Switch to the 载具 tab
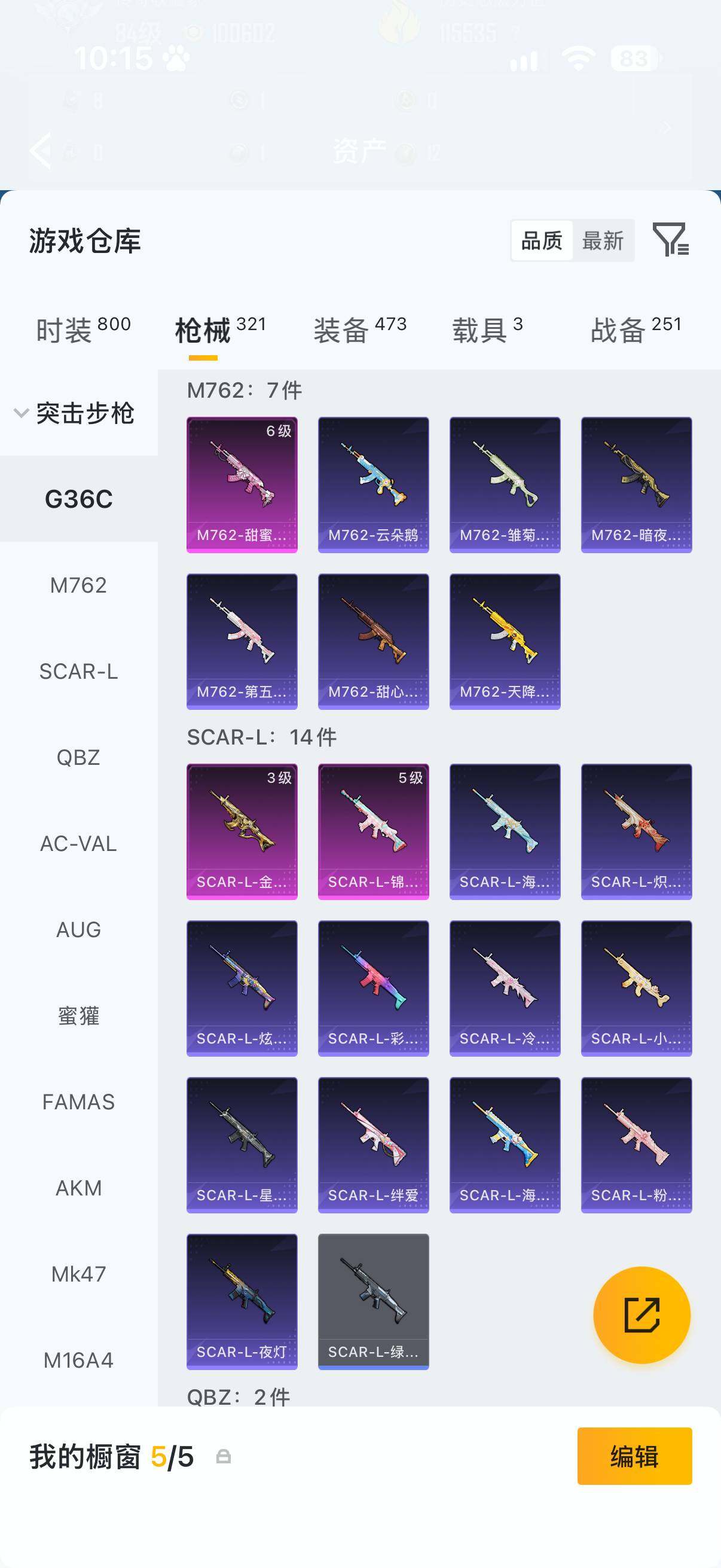 pos(487,330)
